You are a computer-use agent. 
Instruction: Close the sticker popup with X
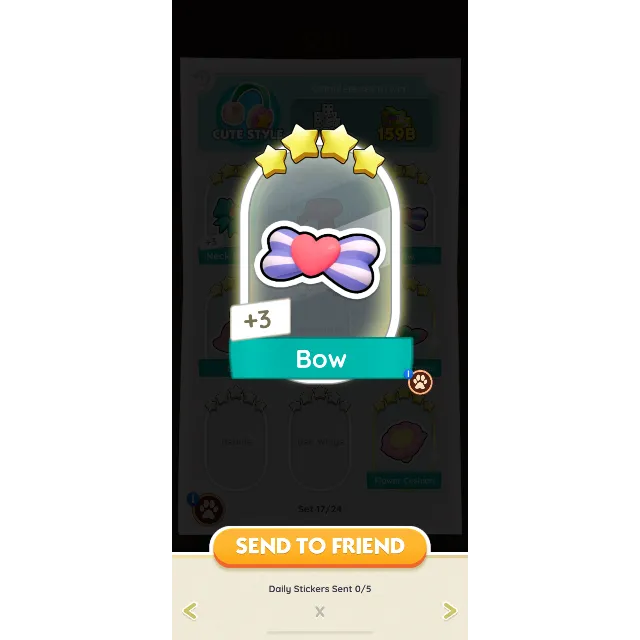[320, 612]
